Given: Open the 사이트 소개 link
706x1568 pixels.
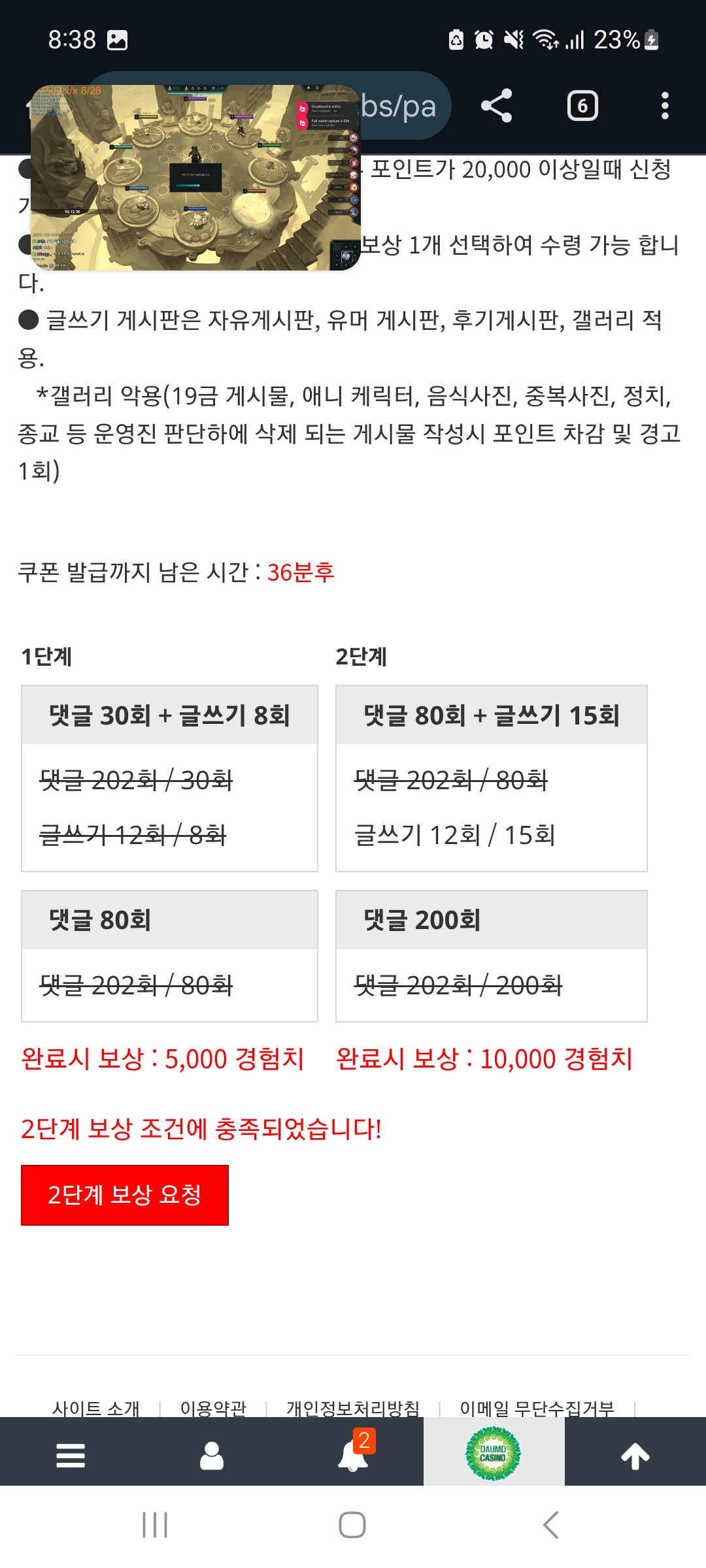Looking at the screenshot, I should click(x=96, y=1408).
